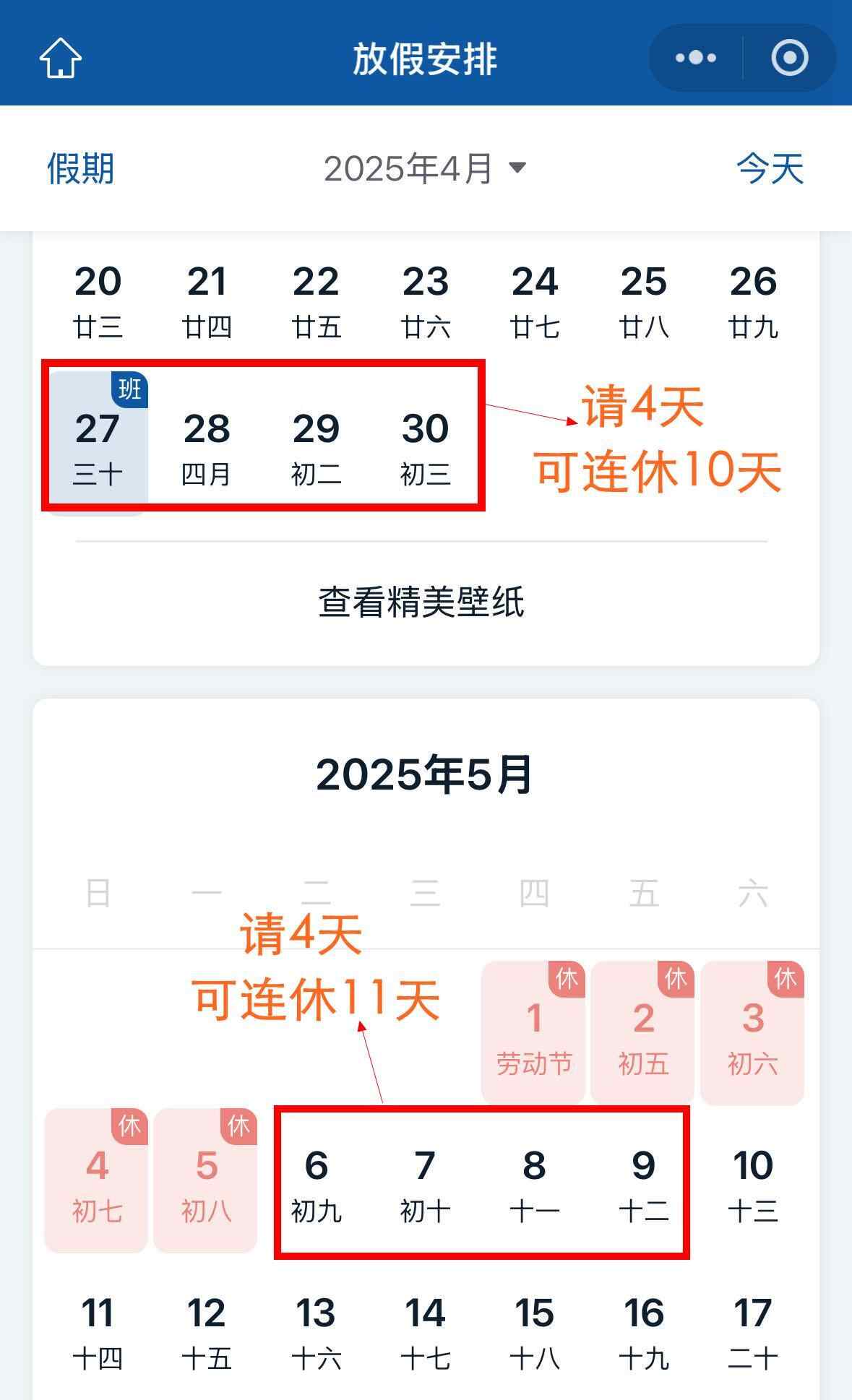Close the mini program with the circle icon

coord(789,58)
